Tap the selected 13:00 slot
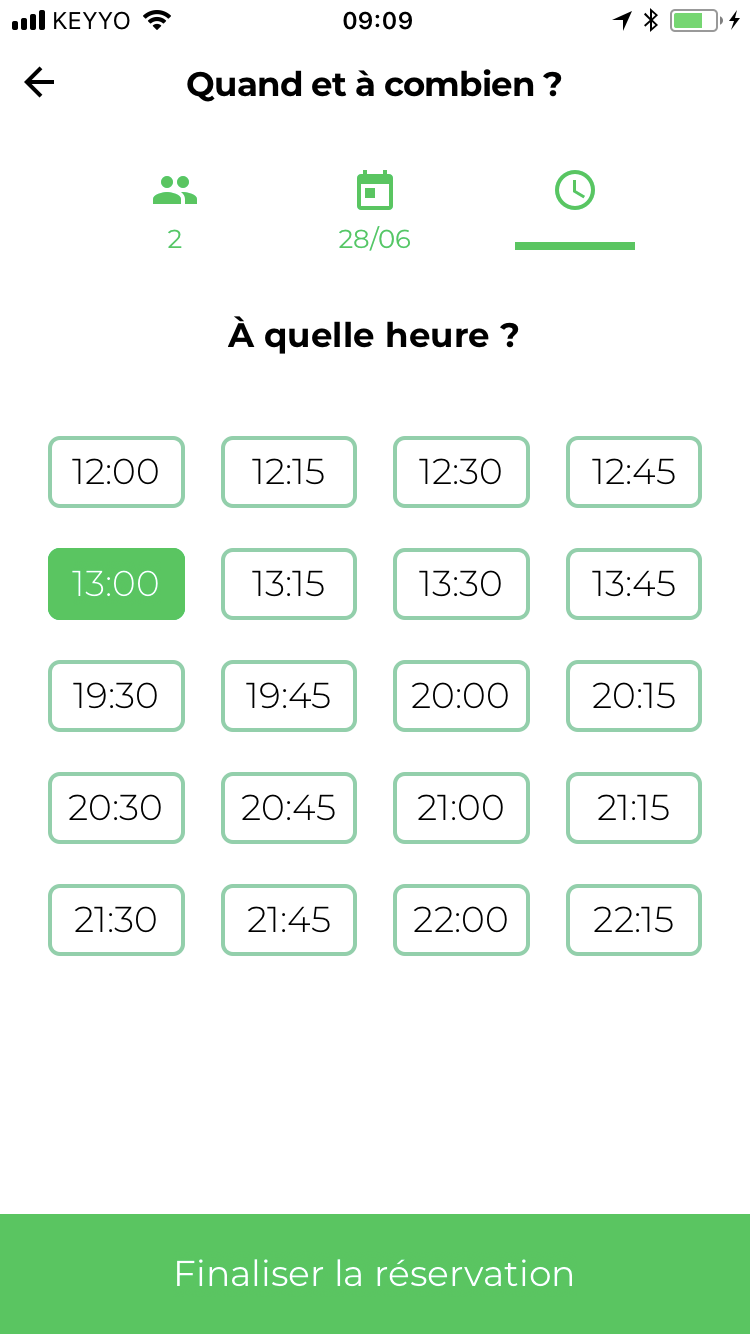 (x=116, y=584)
